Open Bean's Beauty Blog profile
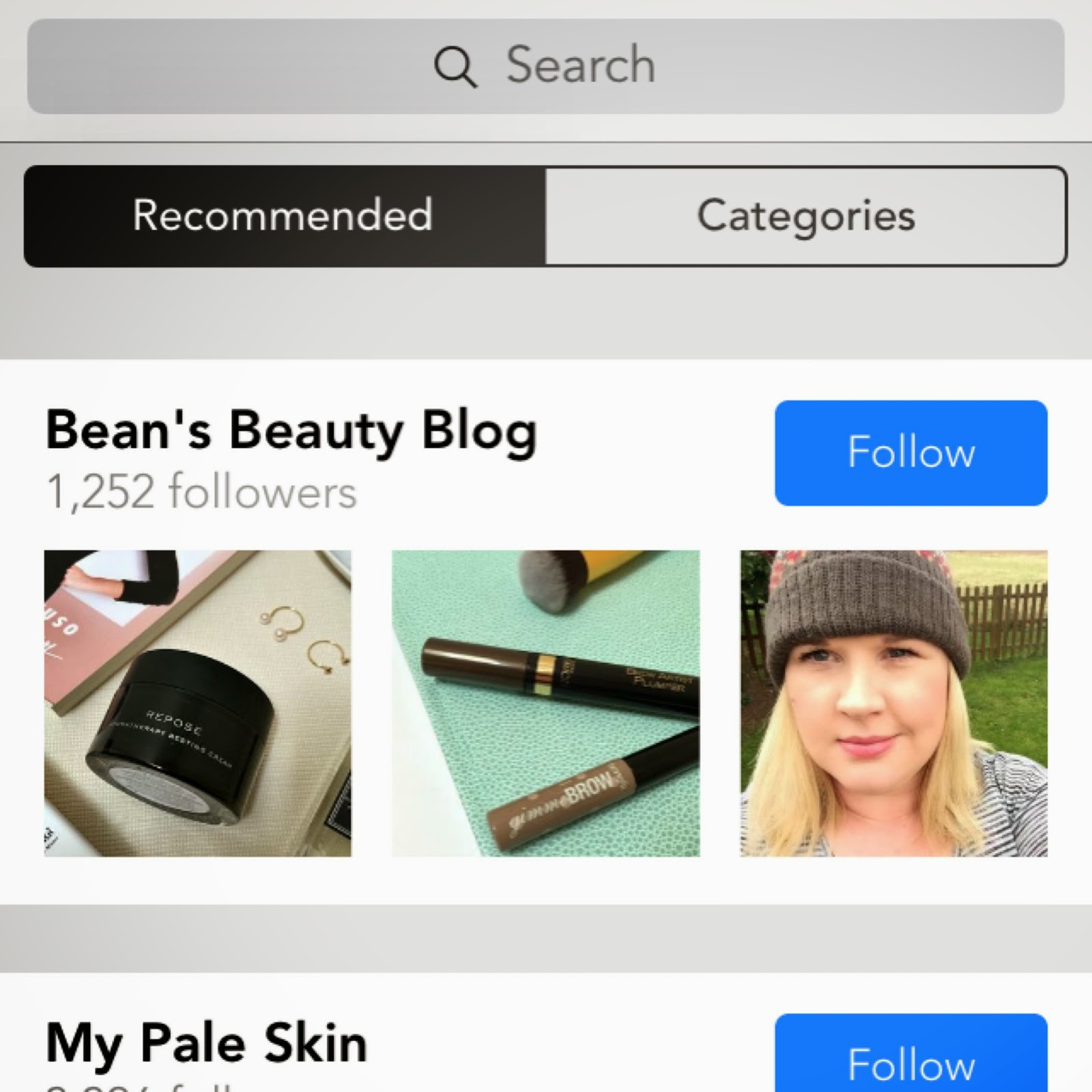 pyautogui.click(x=291, y=431)
